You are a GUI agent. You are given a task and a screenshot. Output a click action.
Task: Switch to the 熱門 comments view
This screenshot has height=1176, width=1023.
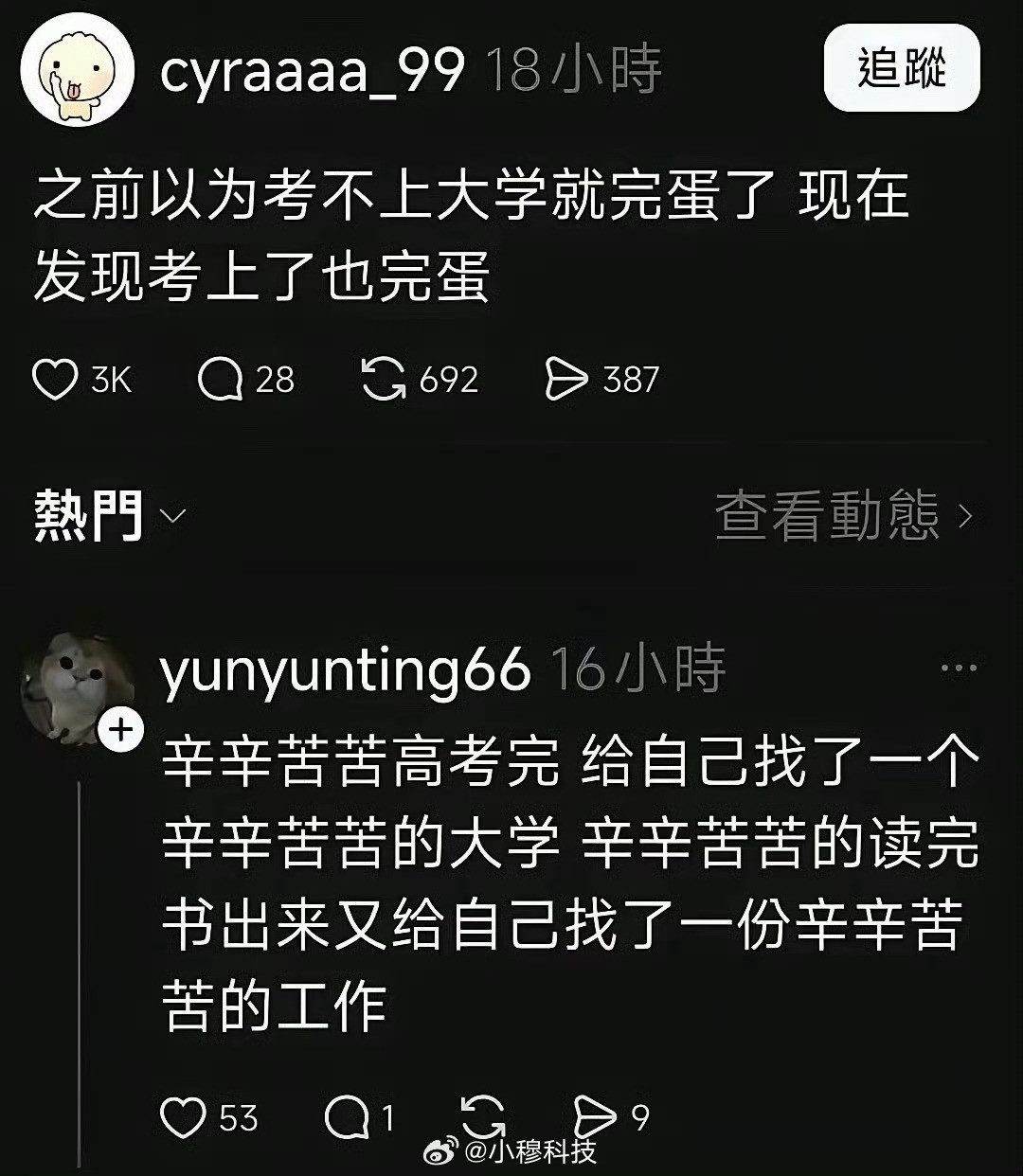point(90,516)
